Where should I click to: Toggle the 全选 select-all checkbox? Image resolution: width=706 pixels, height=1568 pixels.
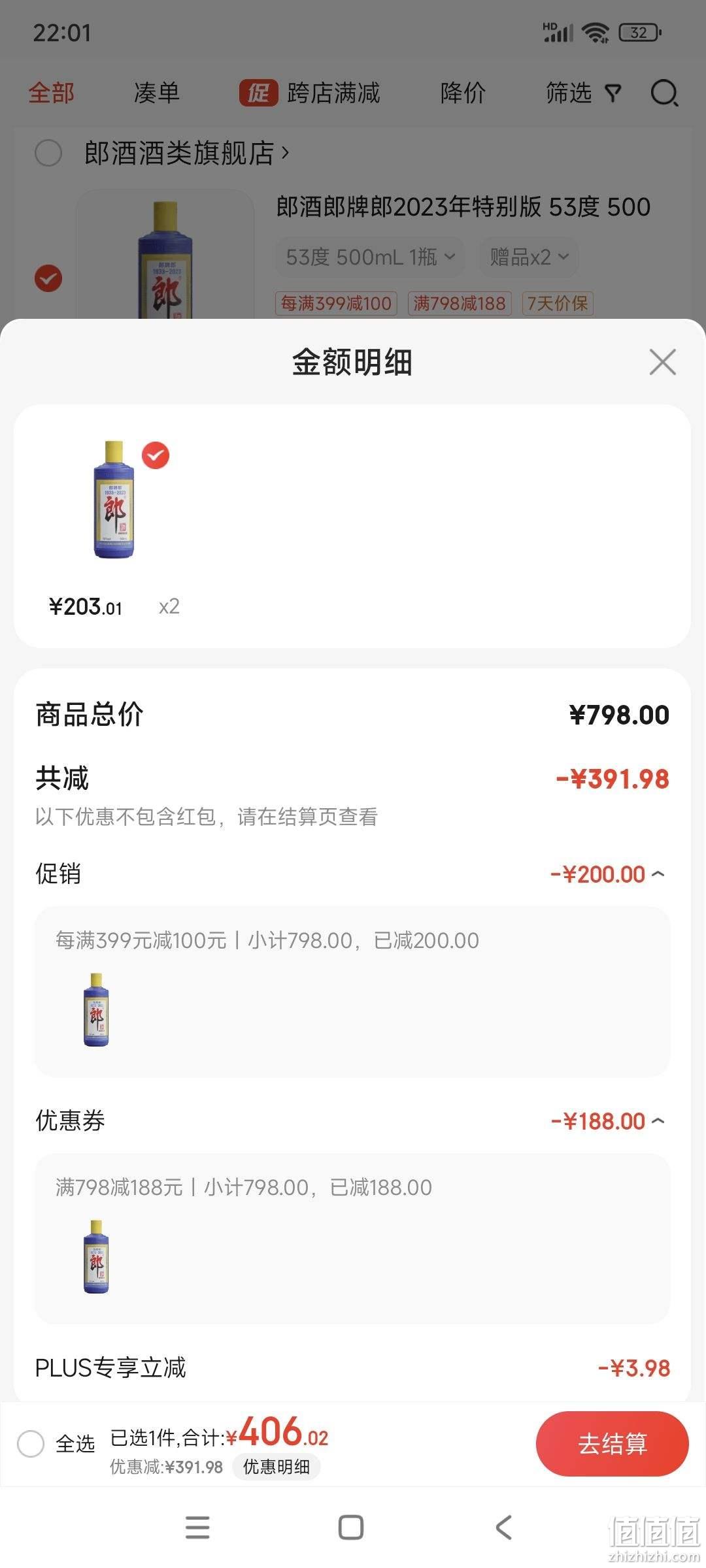click(x=31, y=1443)
